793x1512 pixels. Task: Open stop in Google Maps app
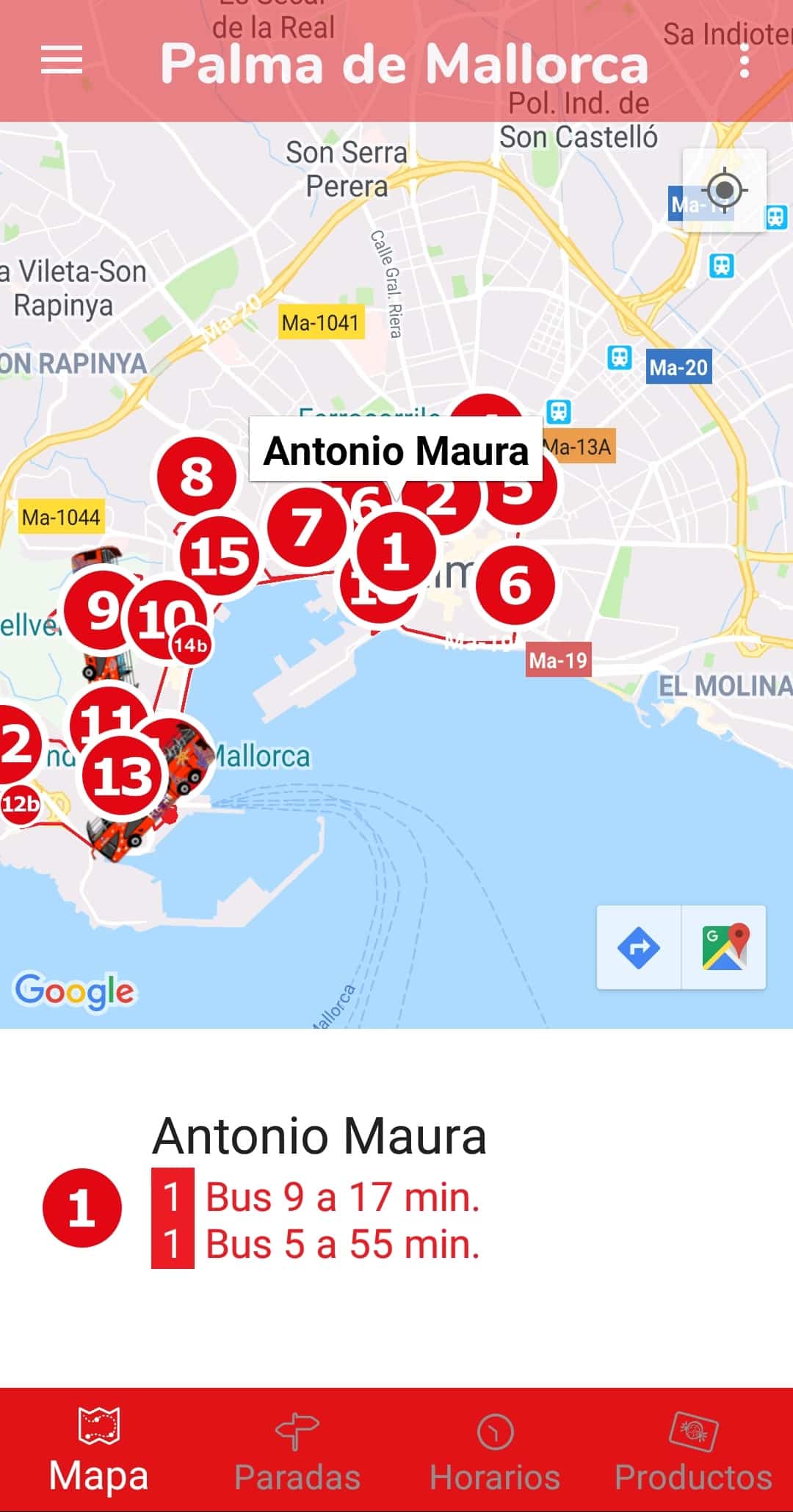pos(724,947)
